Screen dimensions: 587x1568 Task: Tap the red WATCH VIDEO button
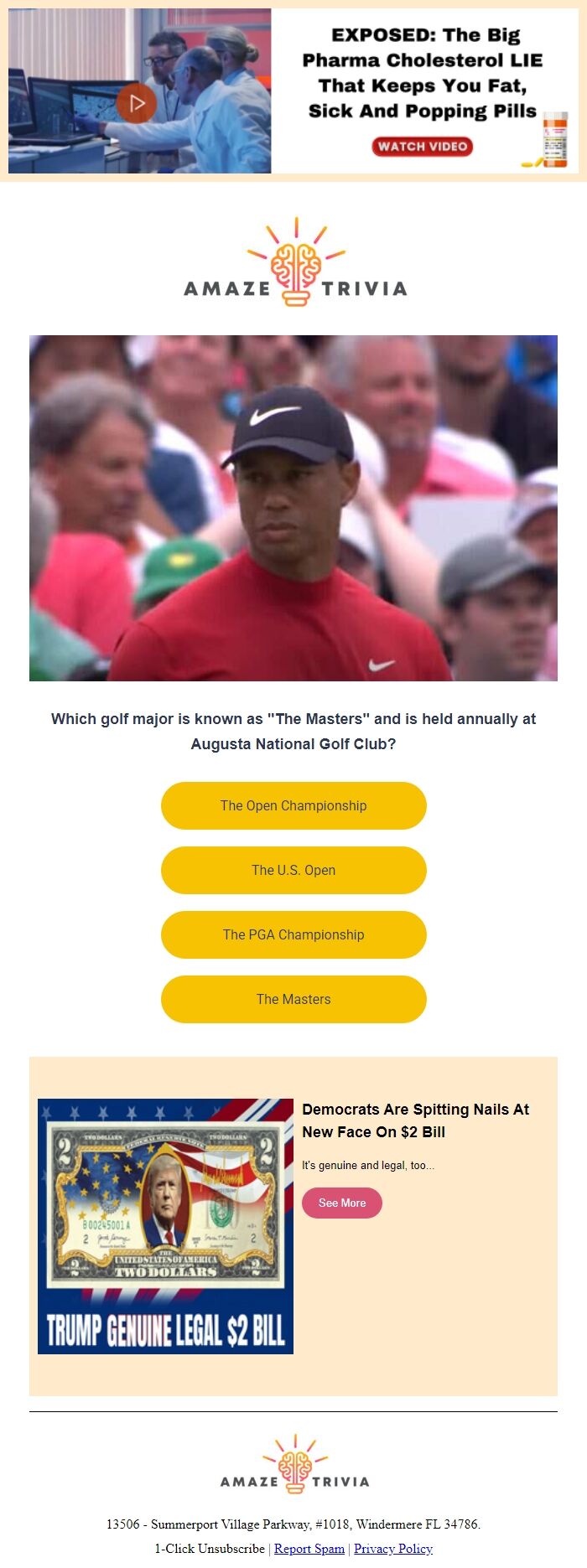(423, 147)
